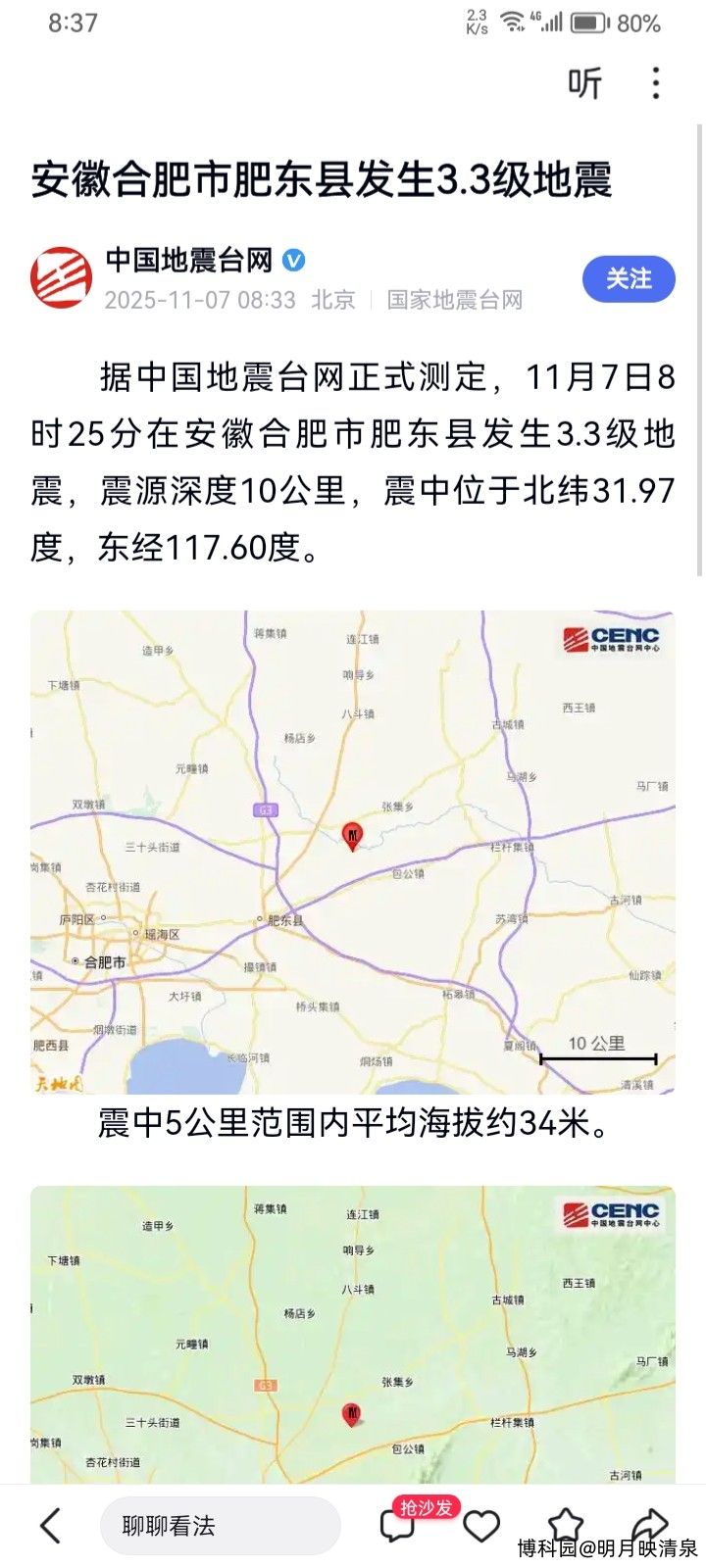Enlarge the green terrain map image
Screen dimensions: 706x1568
tap(353, 1335)
